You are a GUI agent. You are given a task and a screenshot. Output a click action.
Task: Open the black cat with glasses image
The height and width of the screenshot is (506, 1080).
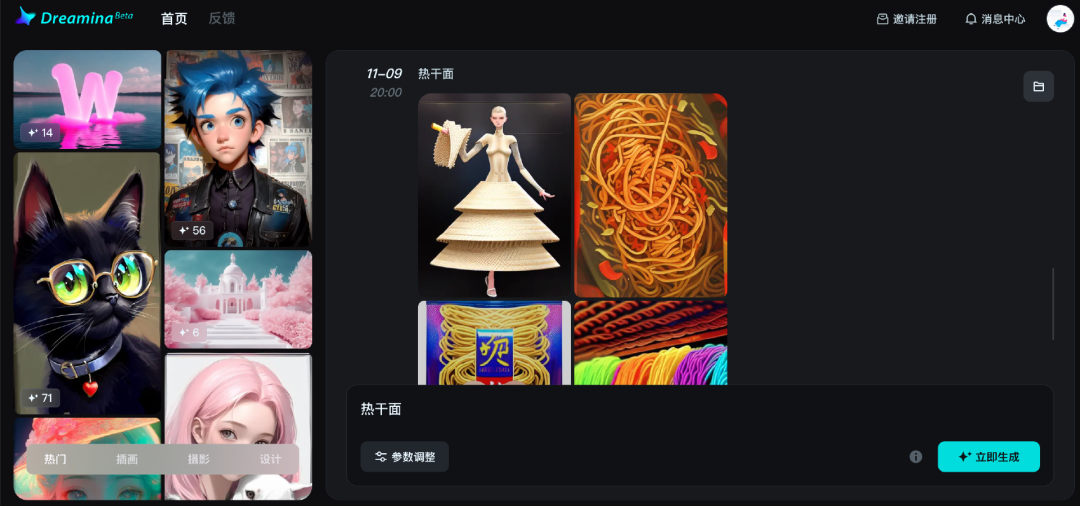(87, 280)
